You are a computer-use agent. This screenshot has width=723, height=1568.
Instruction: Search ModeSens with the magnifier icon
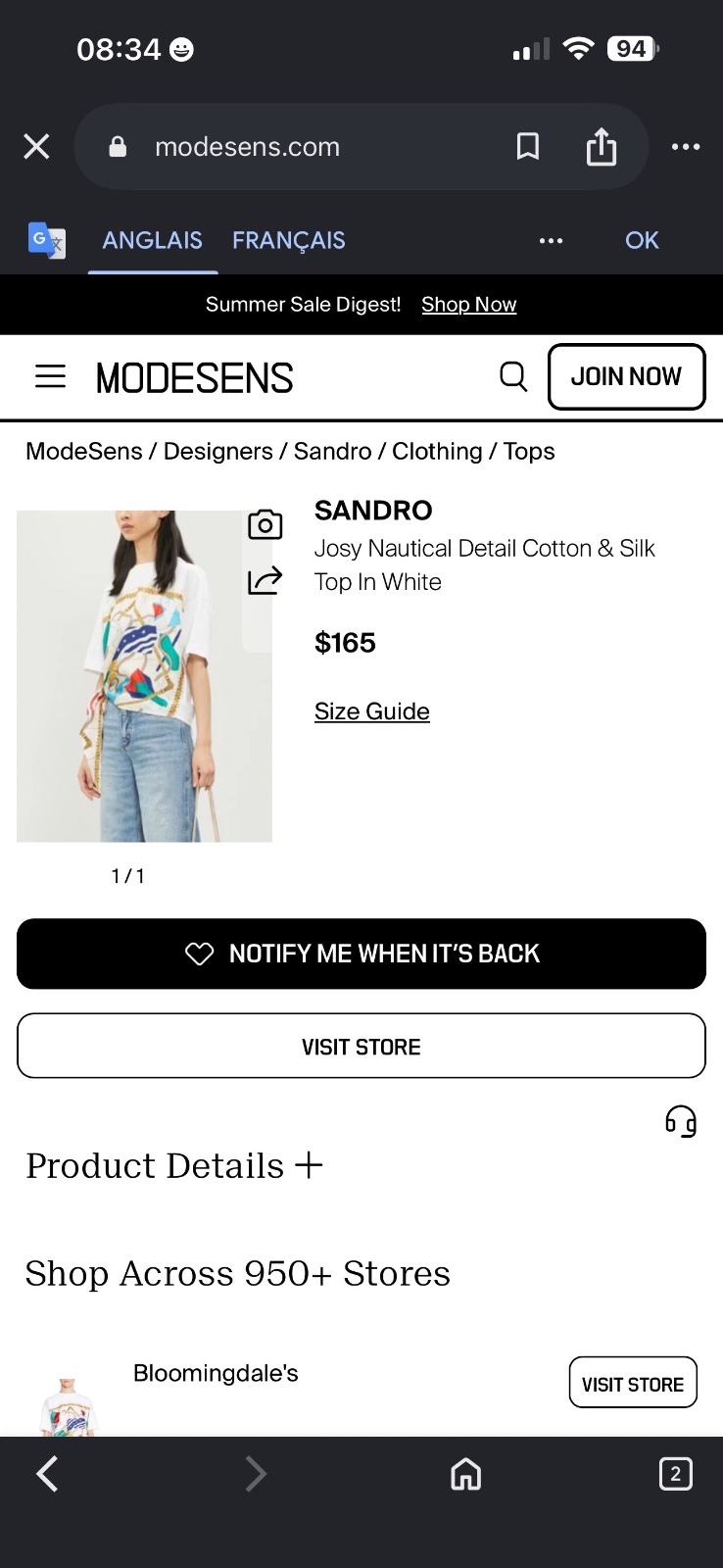pos(513,376)
